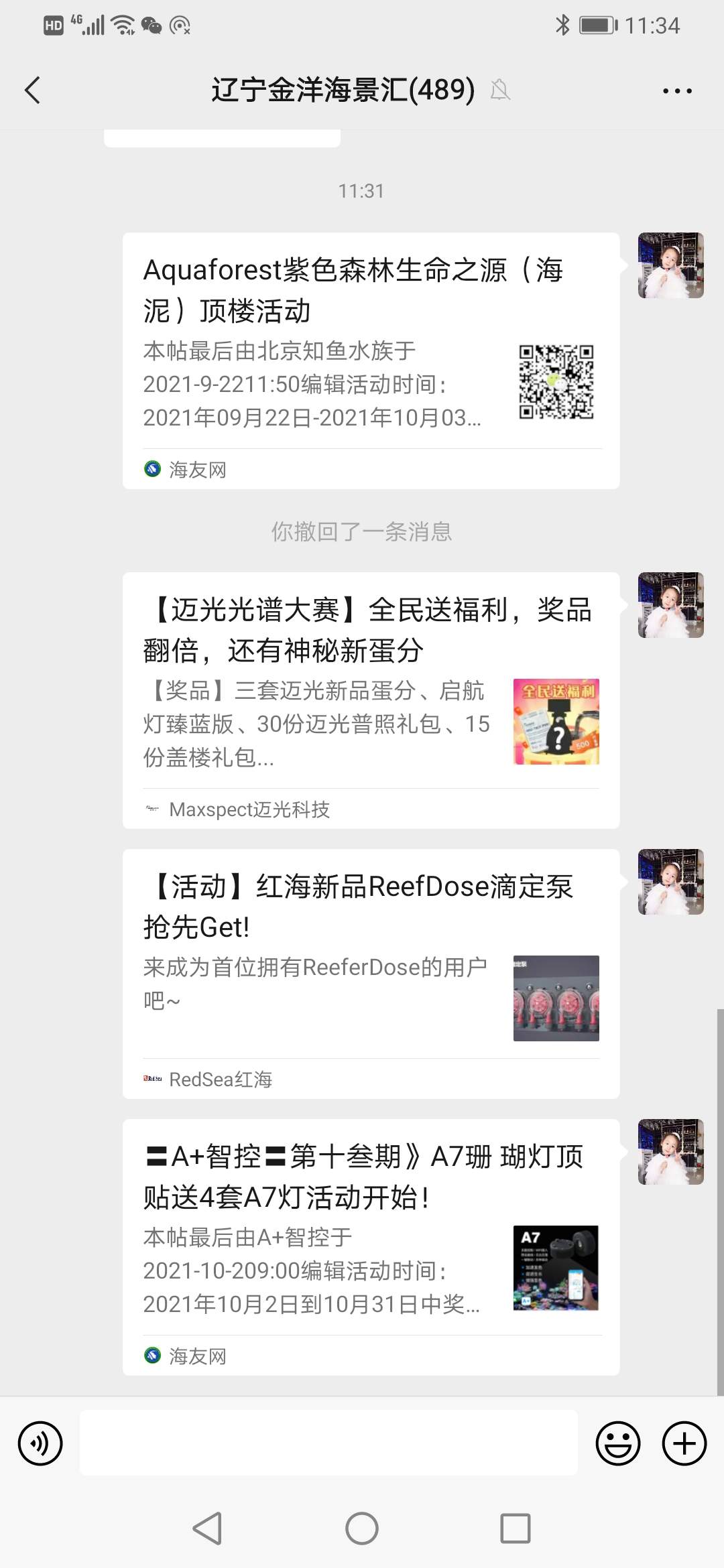724x1568 pixels.
Task: Tap the avatar beside the Aquaforest message
Action: (670, 265)
